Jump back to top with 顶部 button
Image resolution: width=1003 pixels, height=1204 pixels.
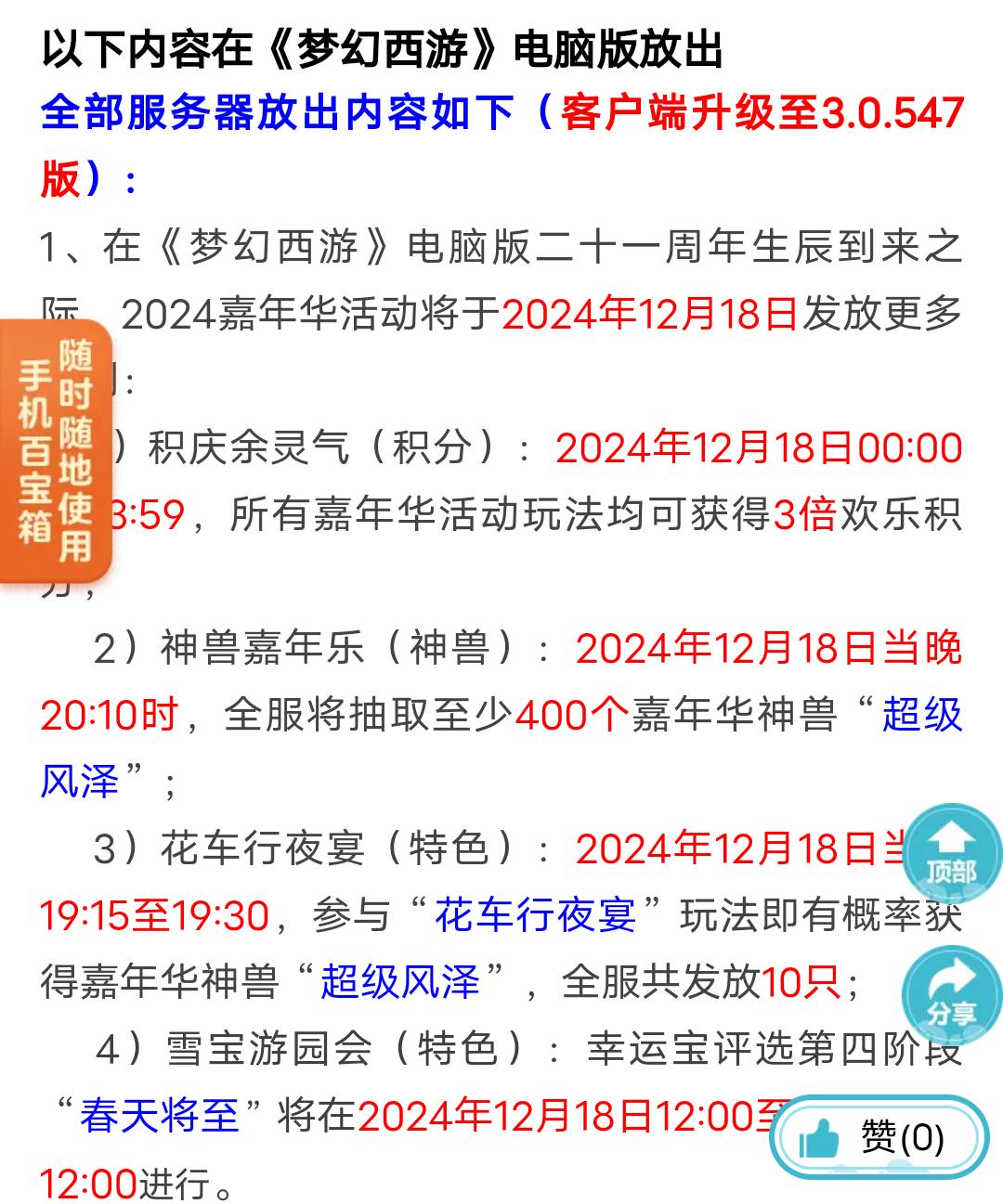pos(951,854)
